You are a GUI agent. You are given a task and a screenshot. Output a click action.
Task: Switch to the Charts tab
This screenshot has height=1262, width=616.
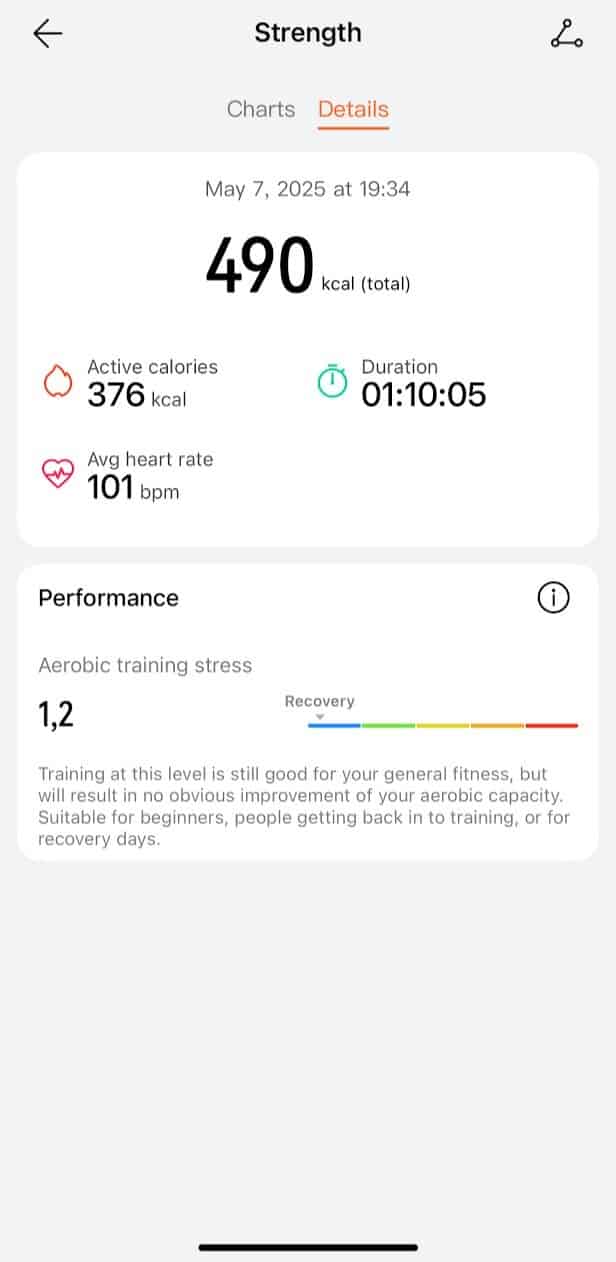pos(261,109)
